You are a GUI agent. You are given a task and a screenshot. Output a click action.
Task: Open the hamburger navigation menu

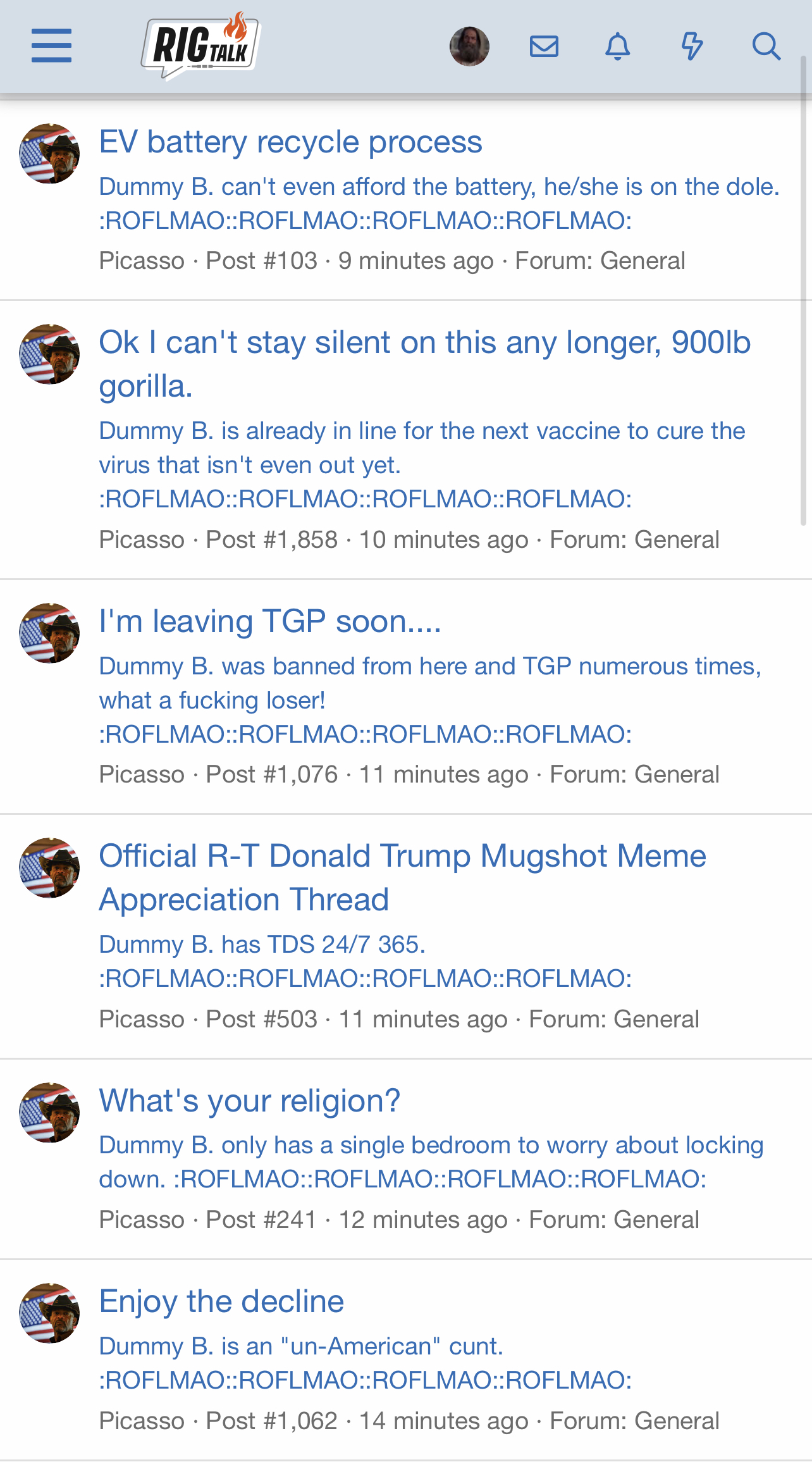(51, 46)
